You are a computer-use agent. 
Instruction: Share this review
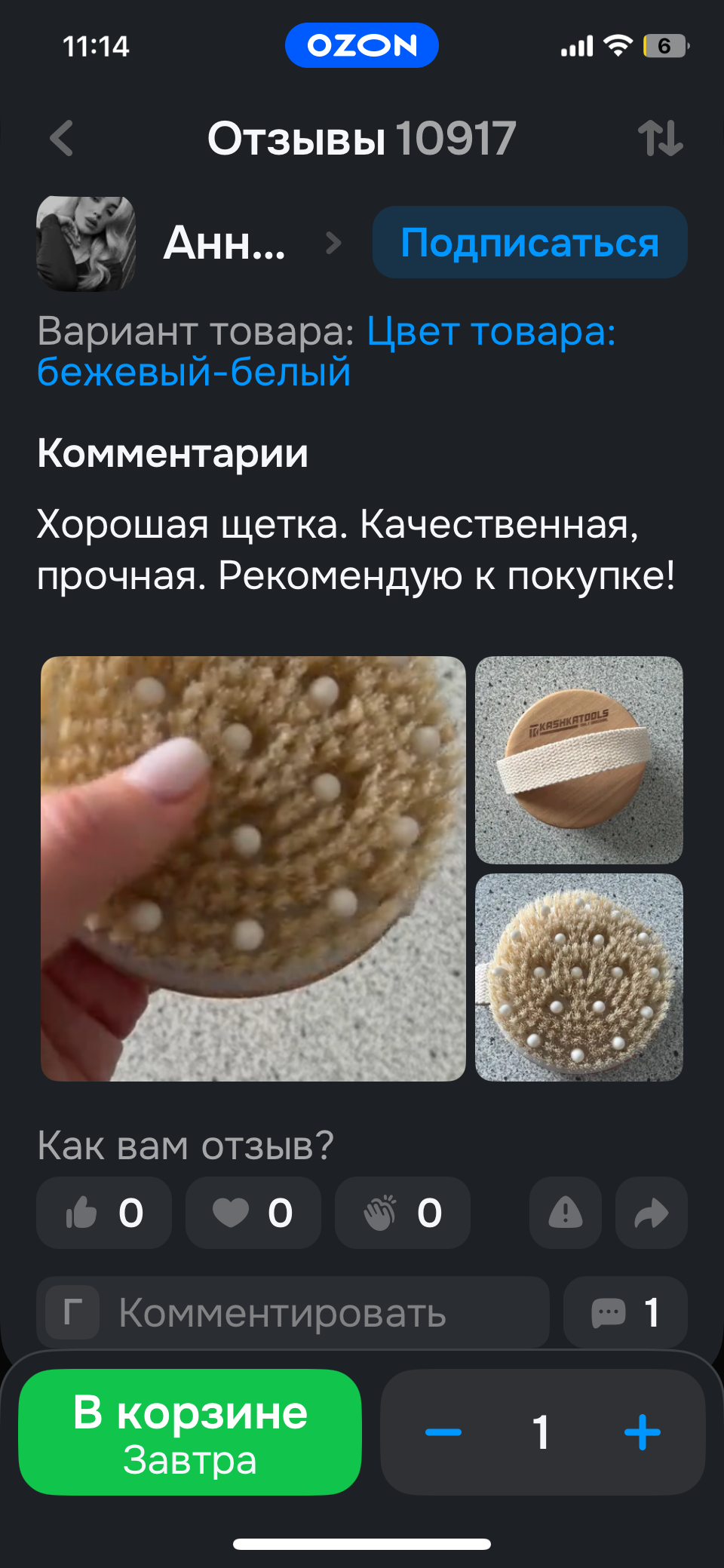click(651, 1213)
